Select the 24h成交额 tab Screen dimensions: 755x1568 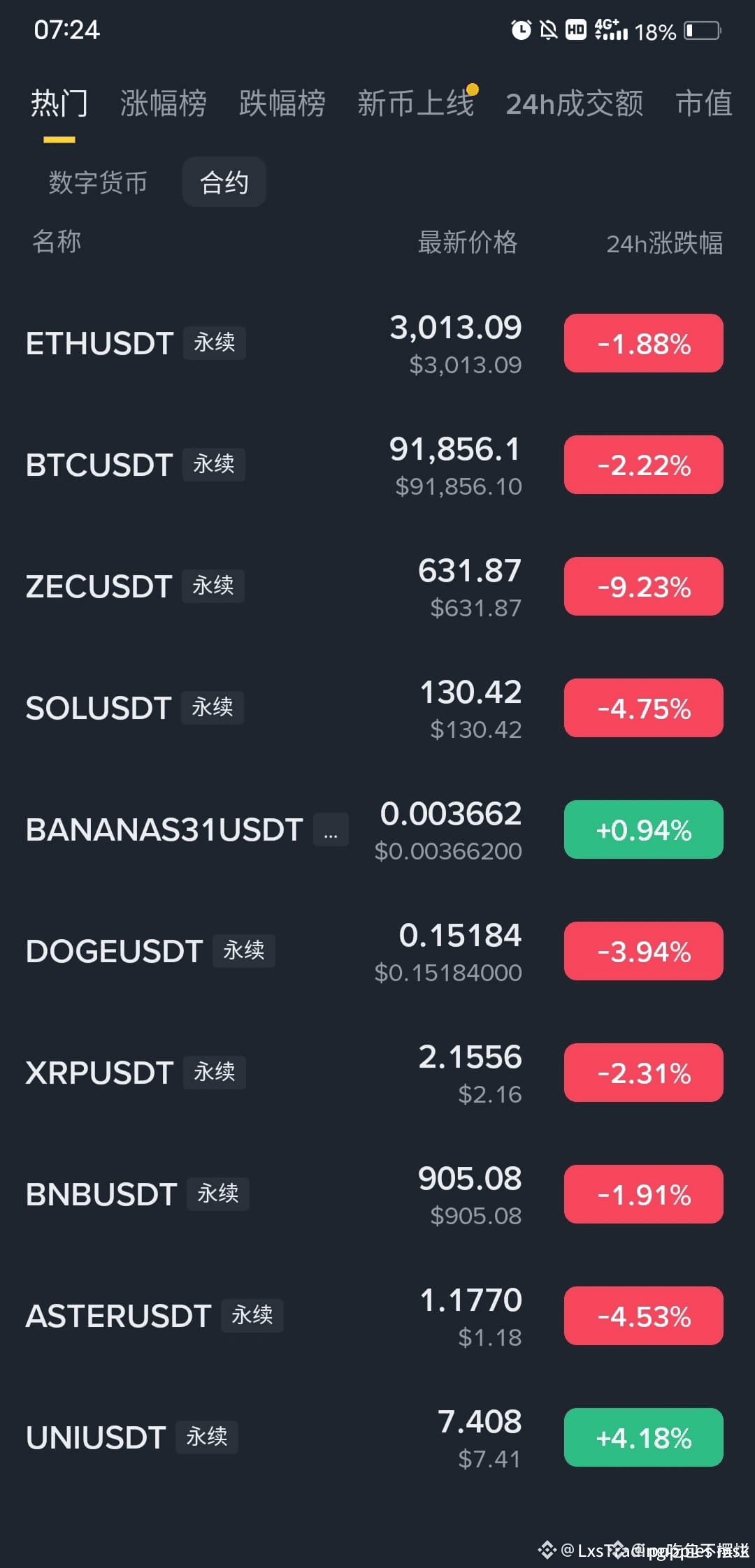pyautogui.click(x=574, y=103)
